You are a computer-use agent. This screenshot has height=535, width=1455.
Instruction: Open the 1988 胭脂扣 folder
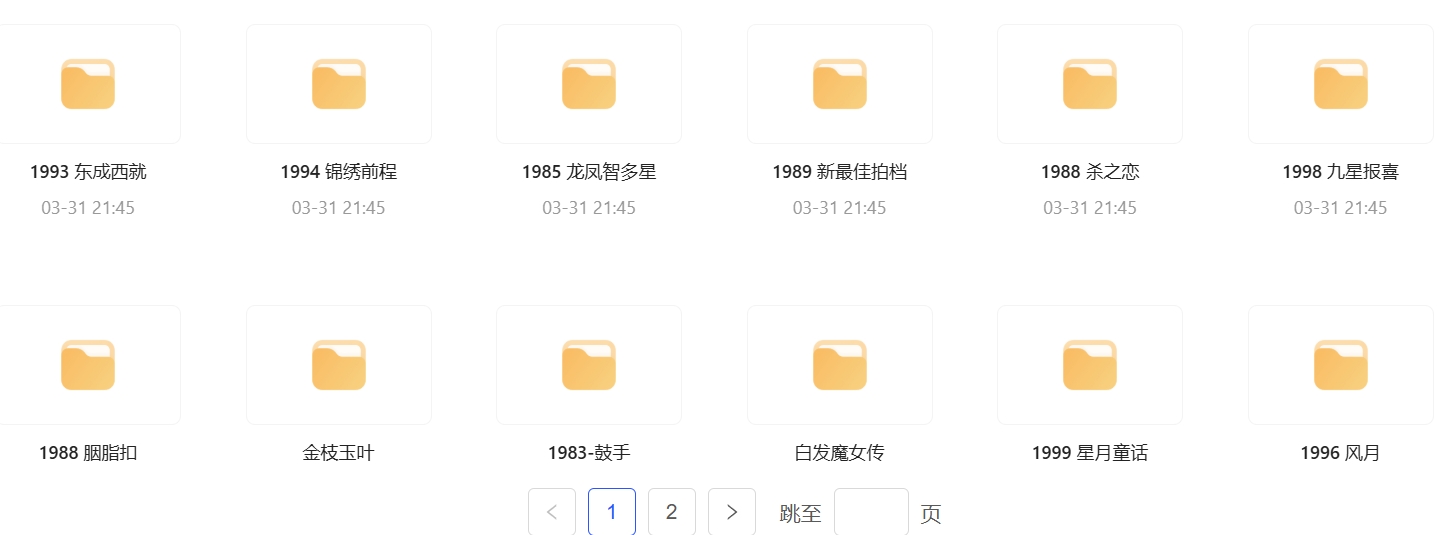[x=88, y=365]
